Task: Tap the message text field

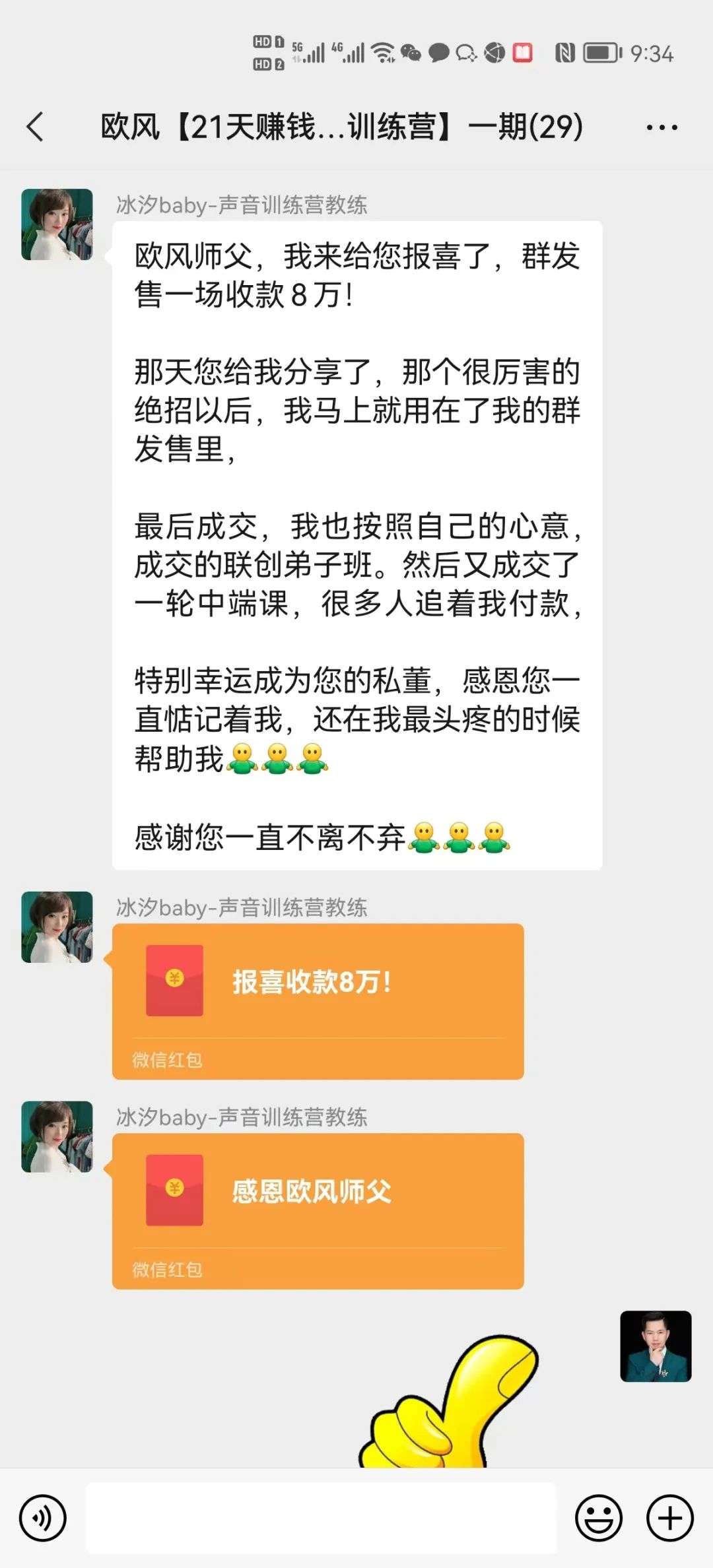Action: (x=321, y=1518)
